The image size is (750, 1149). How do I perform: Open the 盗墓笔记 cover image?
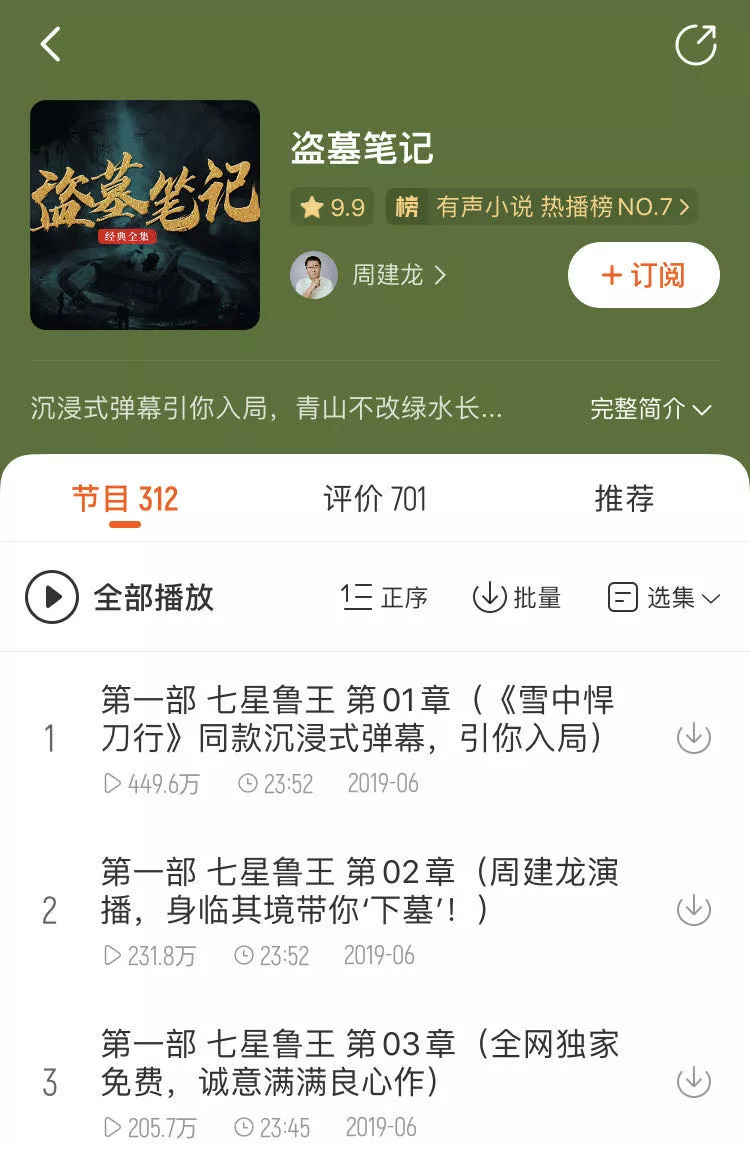[x=145, y=215]
